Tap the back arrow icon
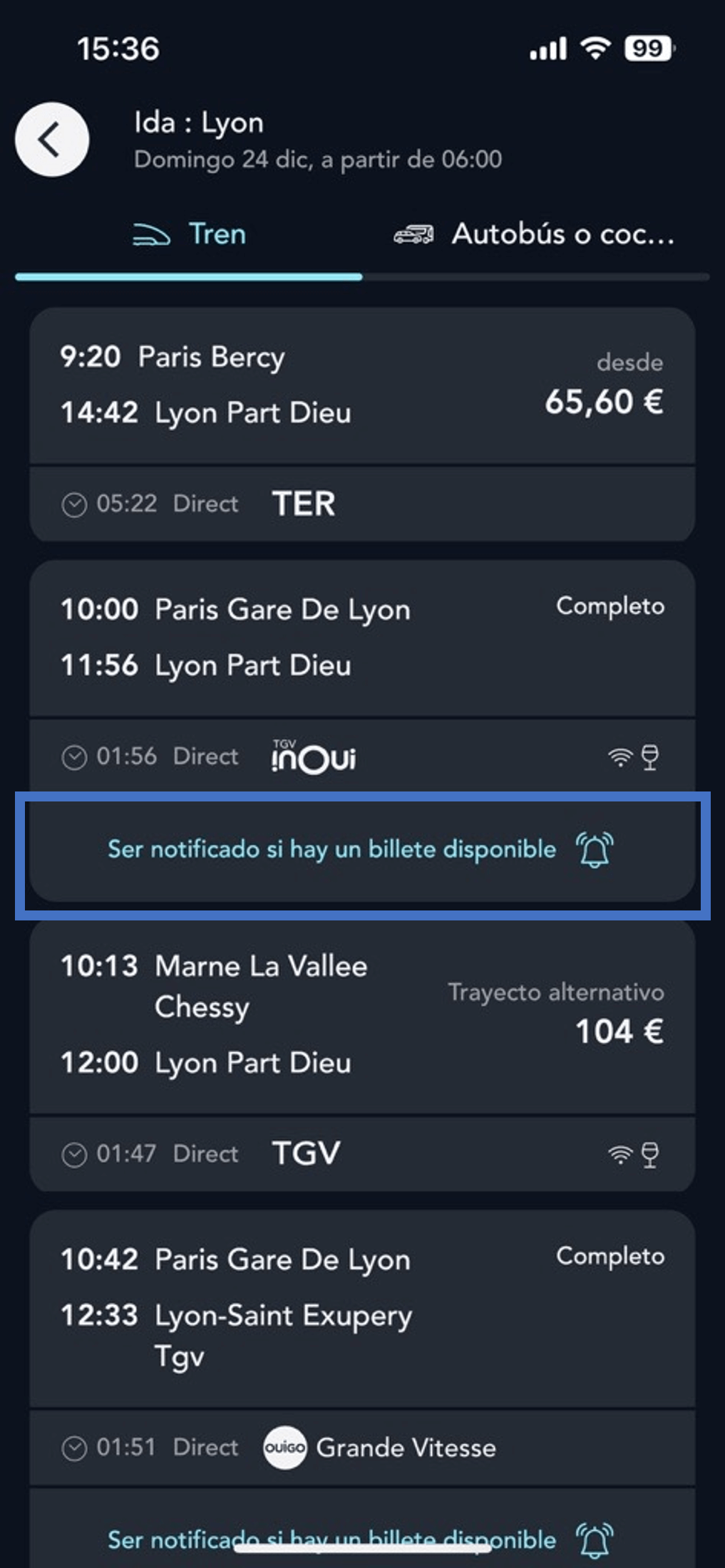This screenshot has height=1568, width=725. (51, 139)
